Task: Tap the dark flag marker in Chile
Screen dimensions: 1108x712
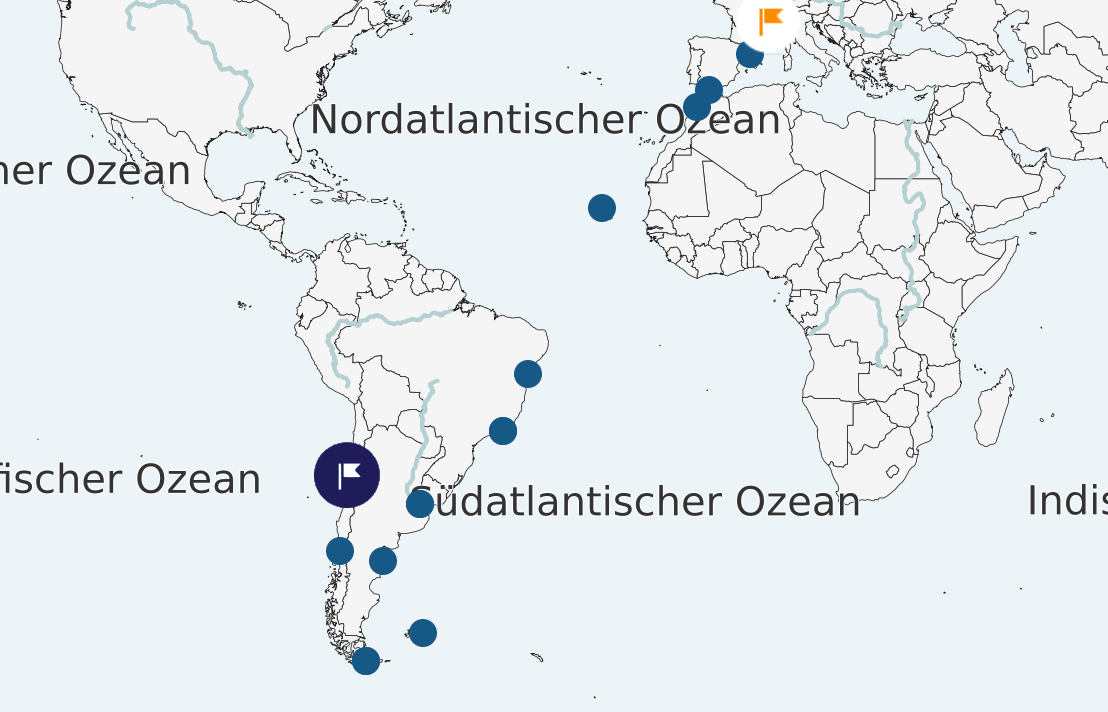Action: [x=347, y=475]
